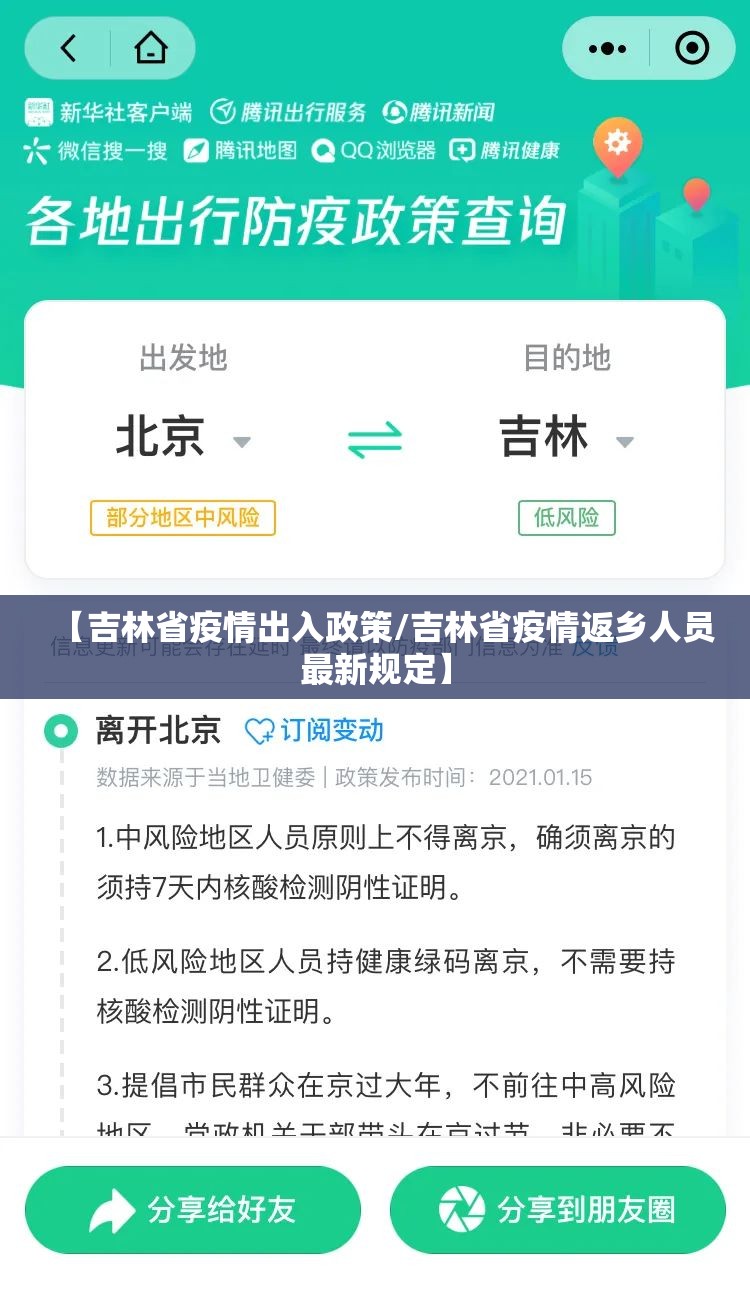Viewport: 750px width, 1294px height.
Task: Open the three-dot more menu
Action: click(x=607, y=48)
